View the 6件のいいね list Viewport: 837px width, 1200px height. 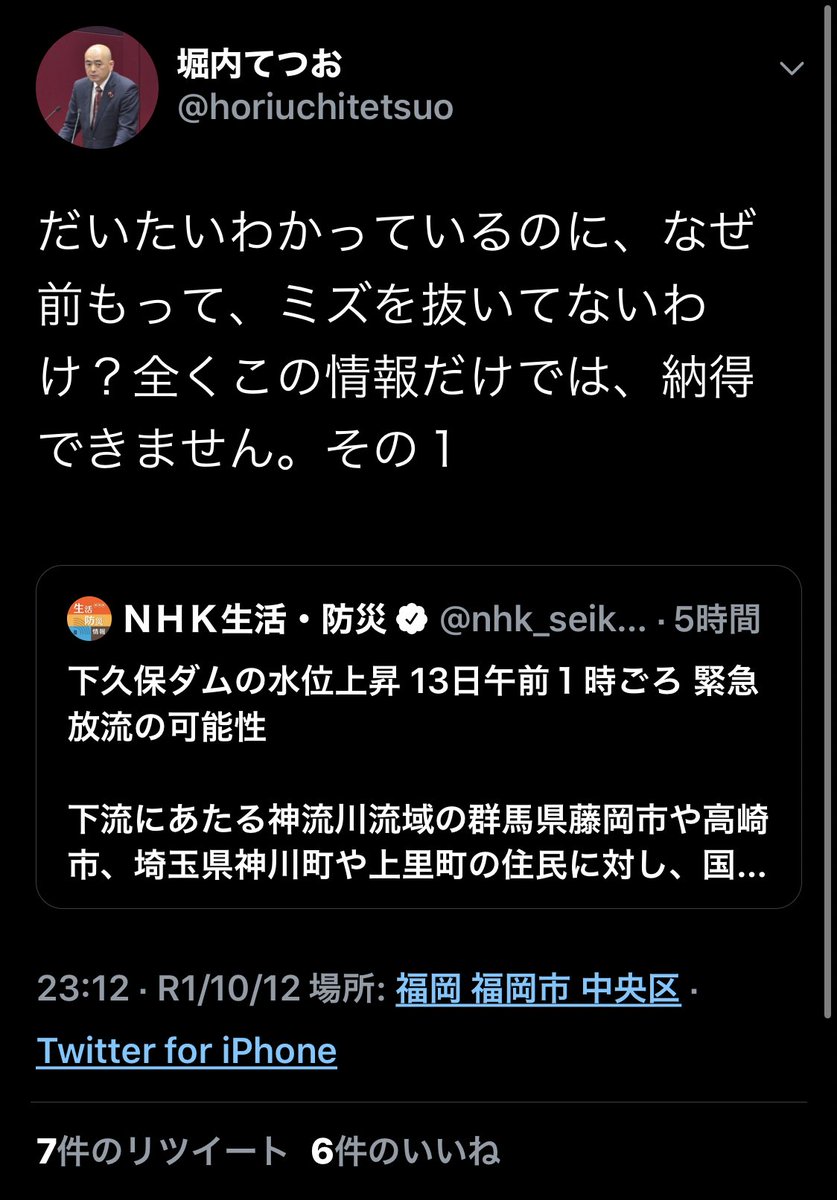click(406, 1151)
